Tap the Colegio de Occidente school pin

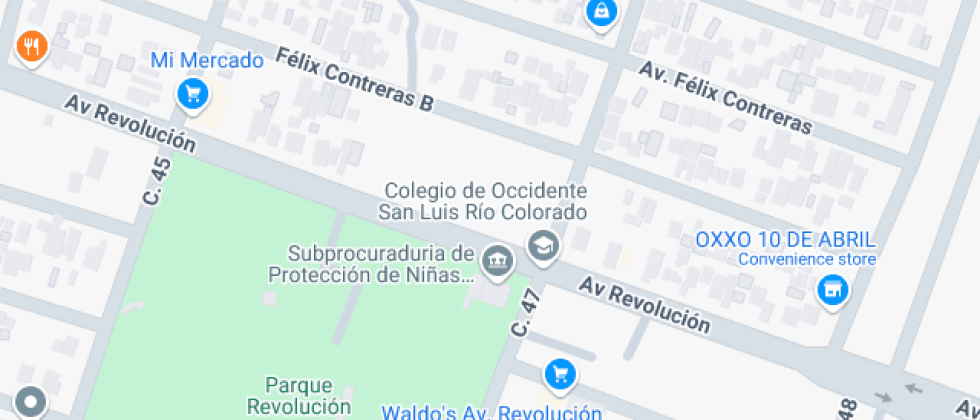[x=543, y=246]
